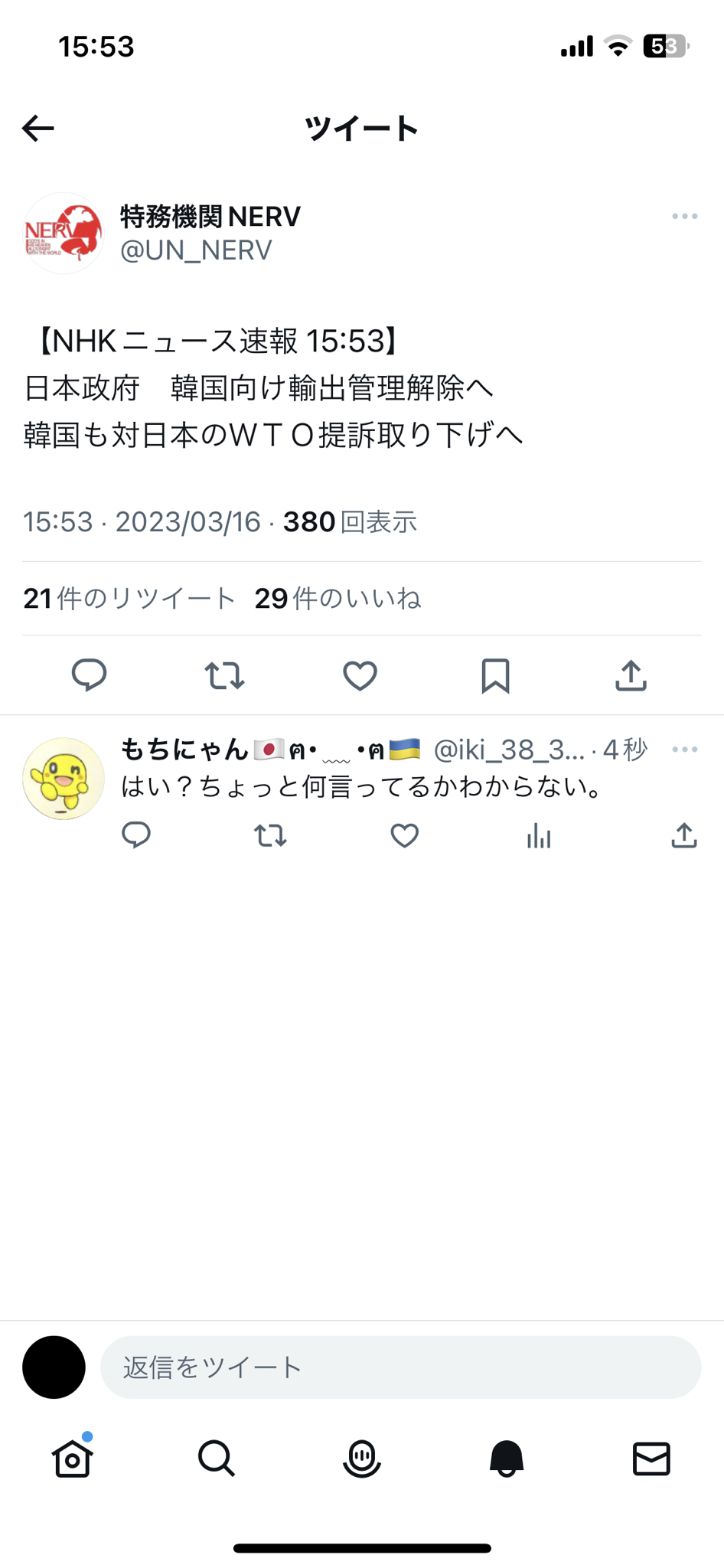724x1568 pixels.
Task: Retweet もちにゃん's reply
Action: (x=270, y=835)
